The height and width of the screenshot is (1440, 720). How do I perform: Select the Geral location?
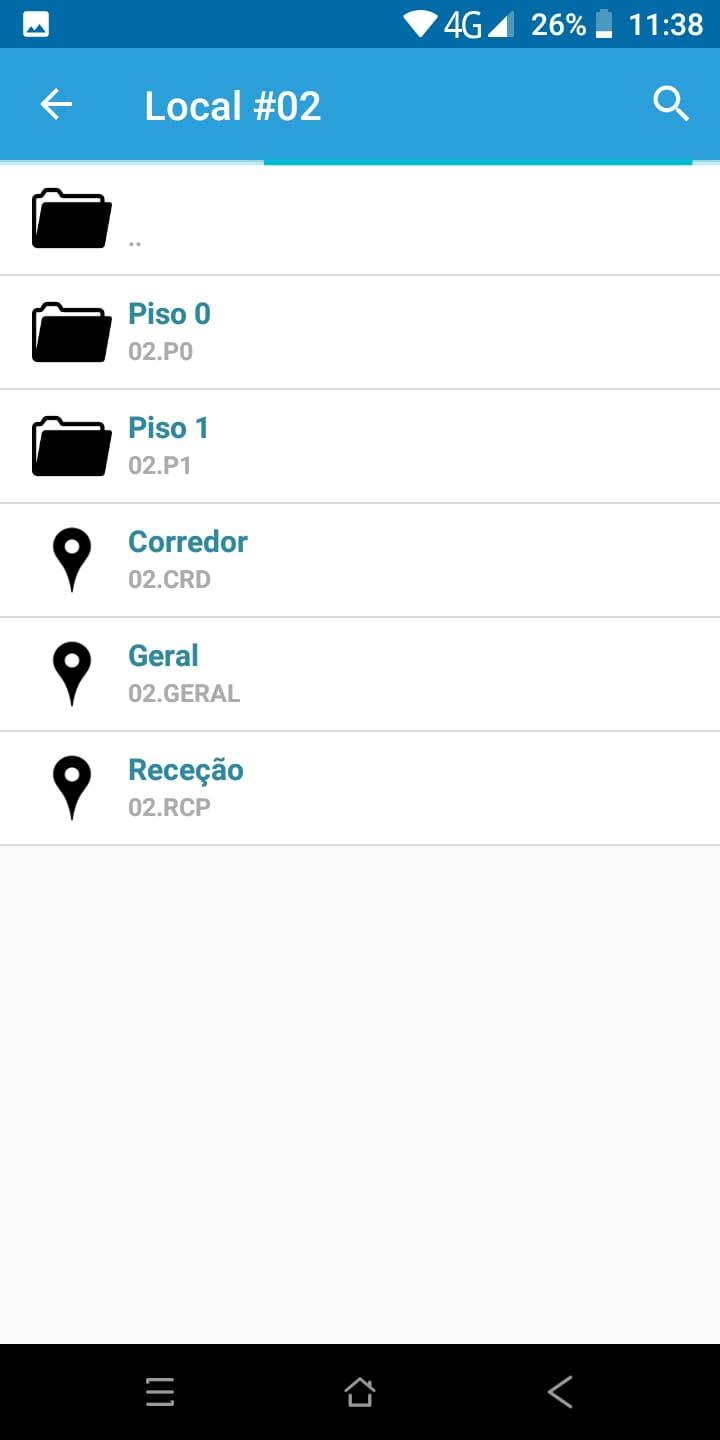pyautogui.click(x=360, y=674)
